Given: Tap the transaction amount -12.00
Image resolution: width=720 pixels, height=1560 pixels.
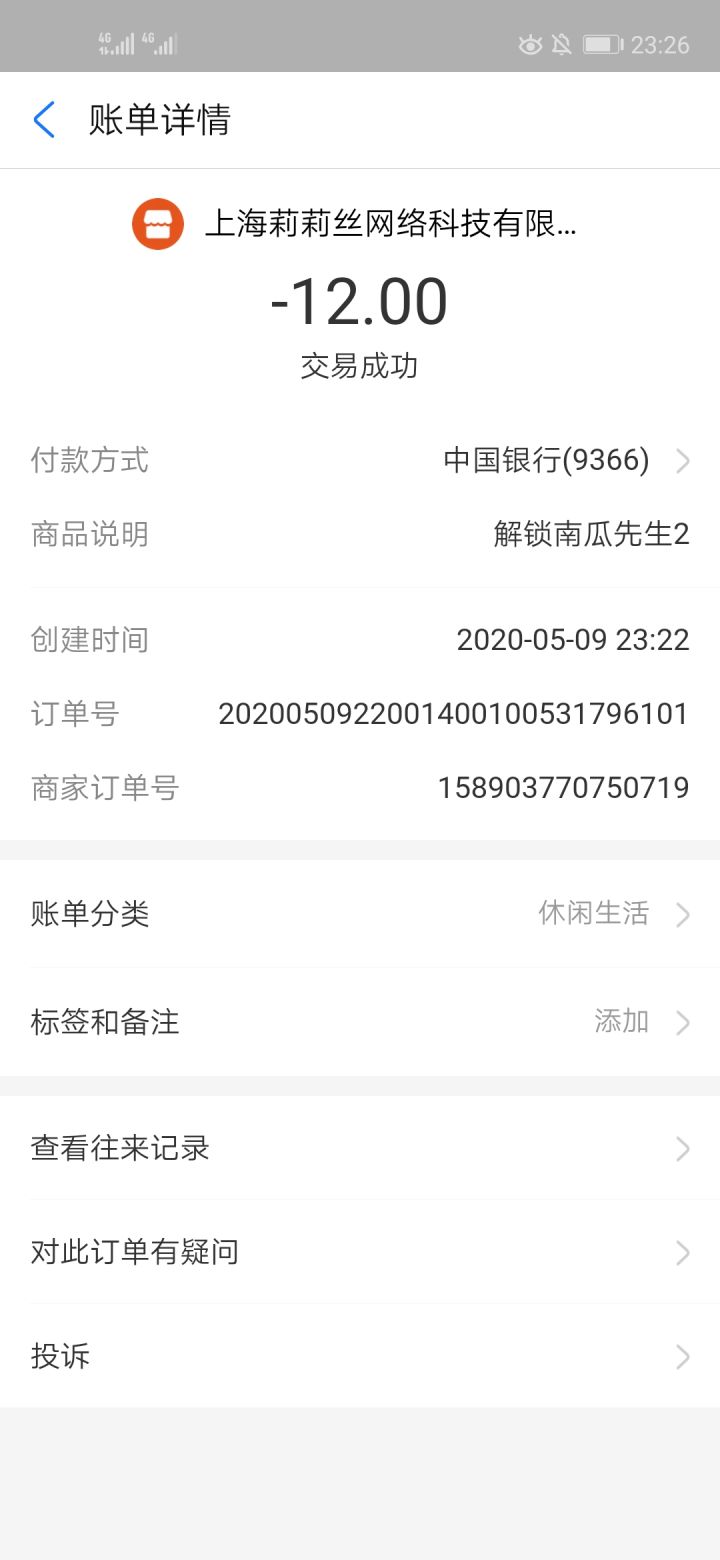Looking at the screenshot, I should [x=360, y=303].
